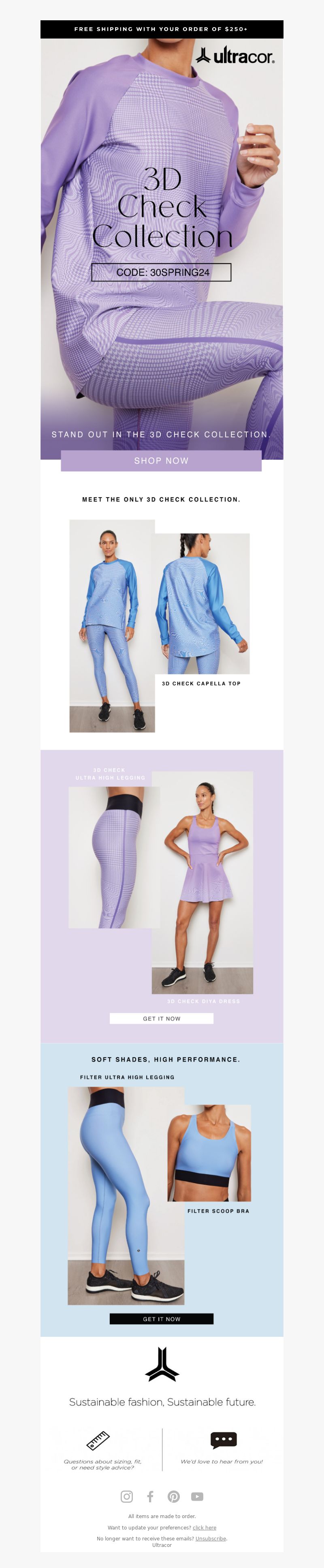Tap the Unsubscribe link
This screenshot has width=324, height=1568.
point(210,1538)
